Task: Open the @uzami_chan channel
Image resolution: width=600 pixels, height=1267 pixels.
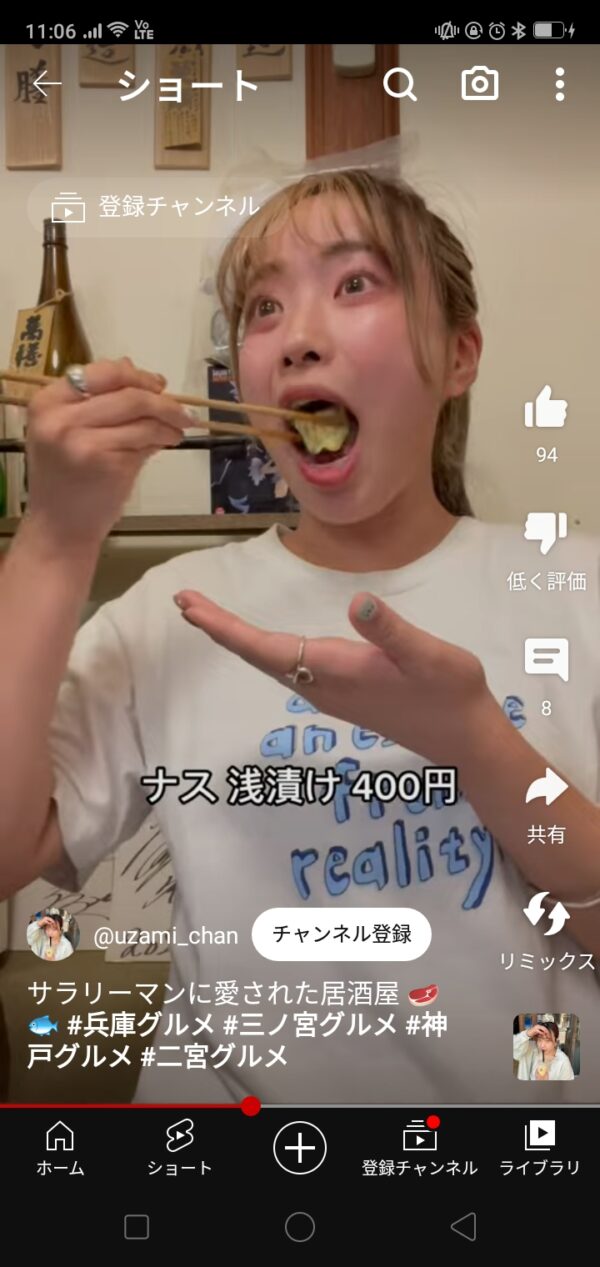Action: click(165, 936)
